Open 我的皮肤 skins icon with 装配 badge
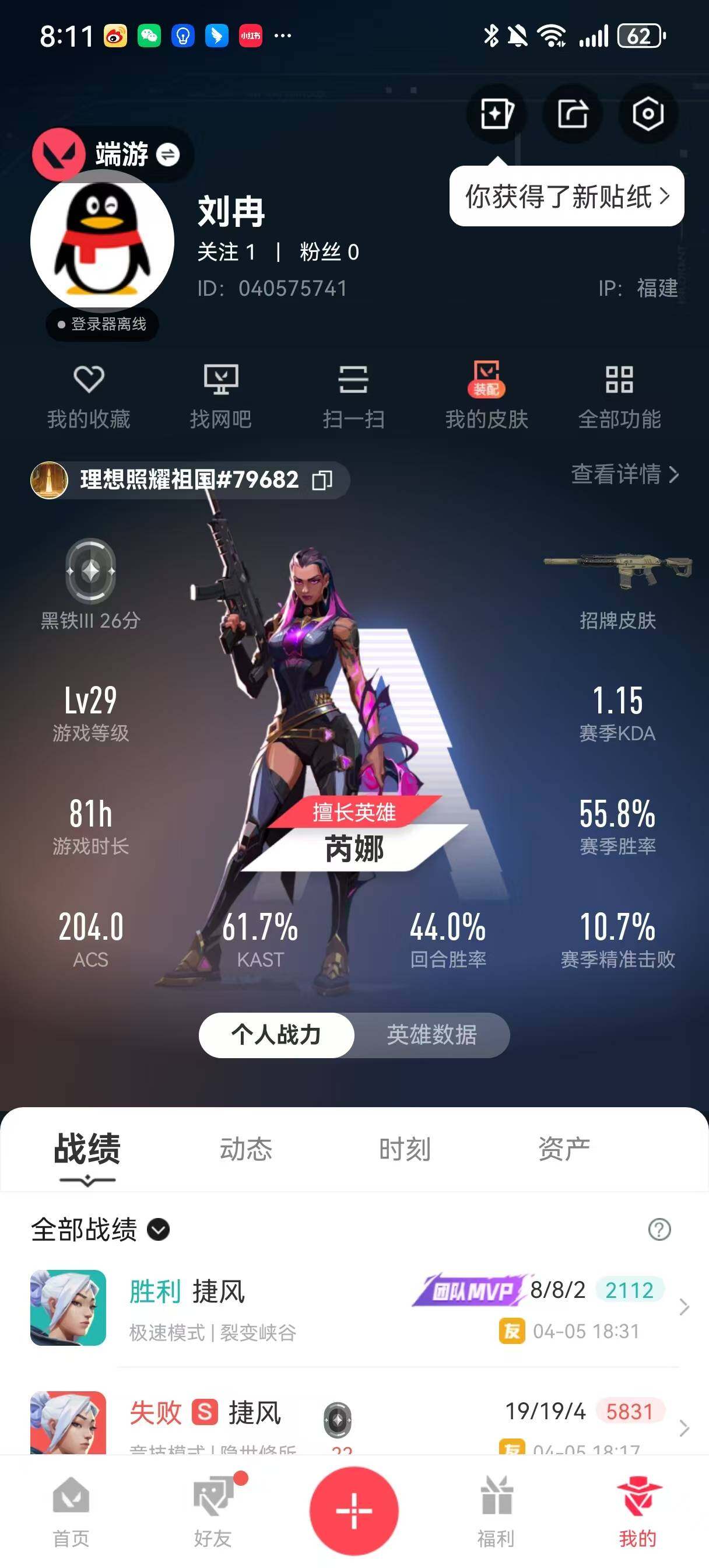Screen dimensions: 709x1568 tap(487, 380)
